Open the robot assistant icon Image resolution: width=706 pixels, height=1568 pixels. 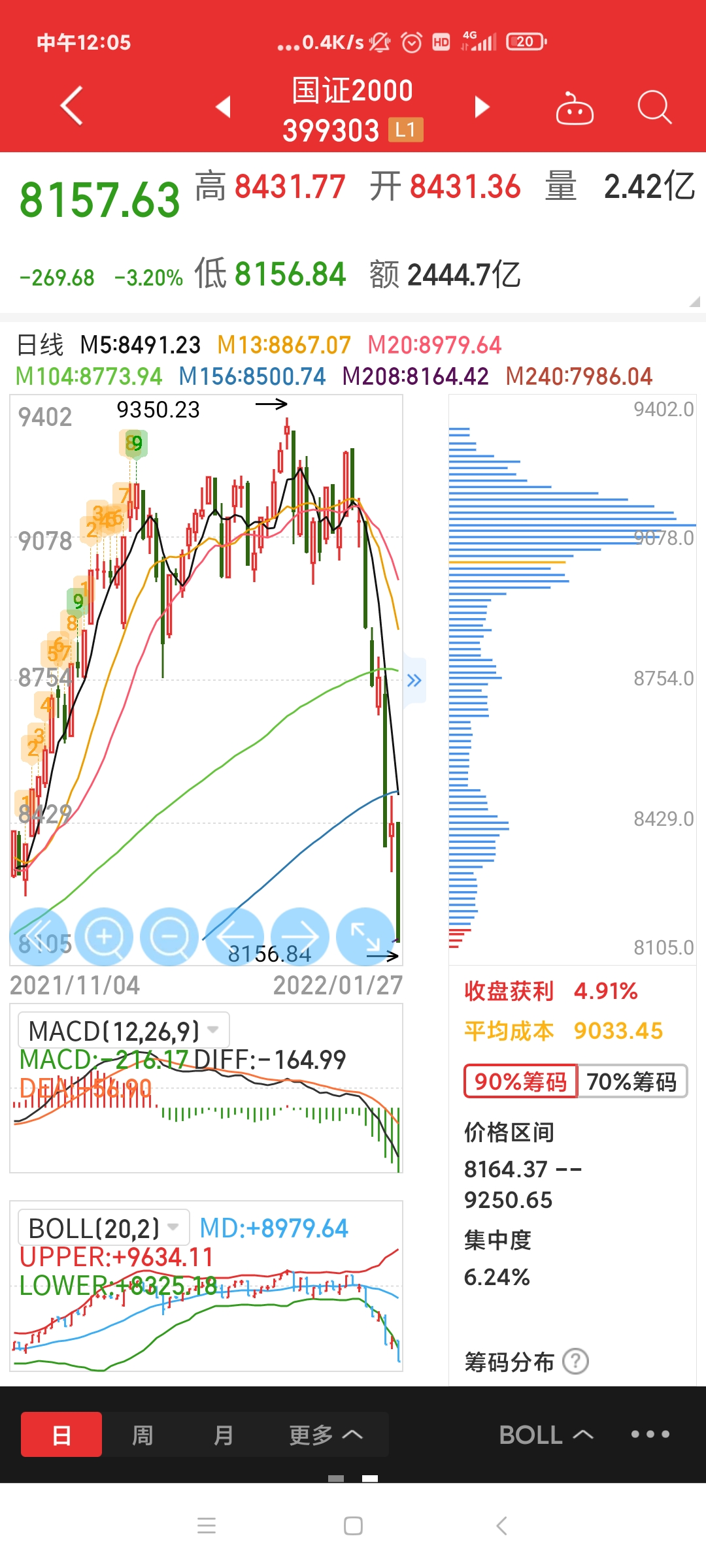tap(574, 108)
